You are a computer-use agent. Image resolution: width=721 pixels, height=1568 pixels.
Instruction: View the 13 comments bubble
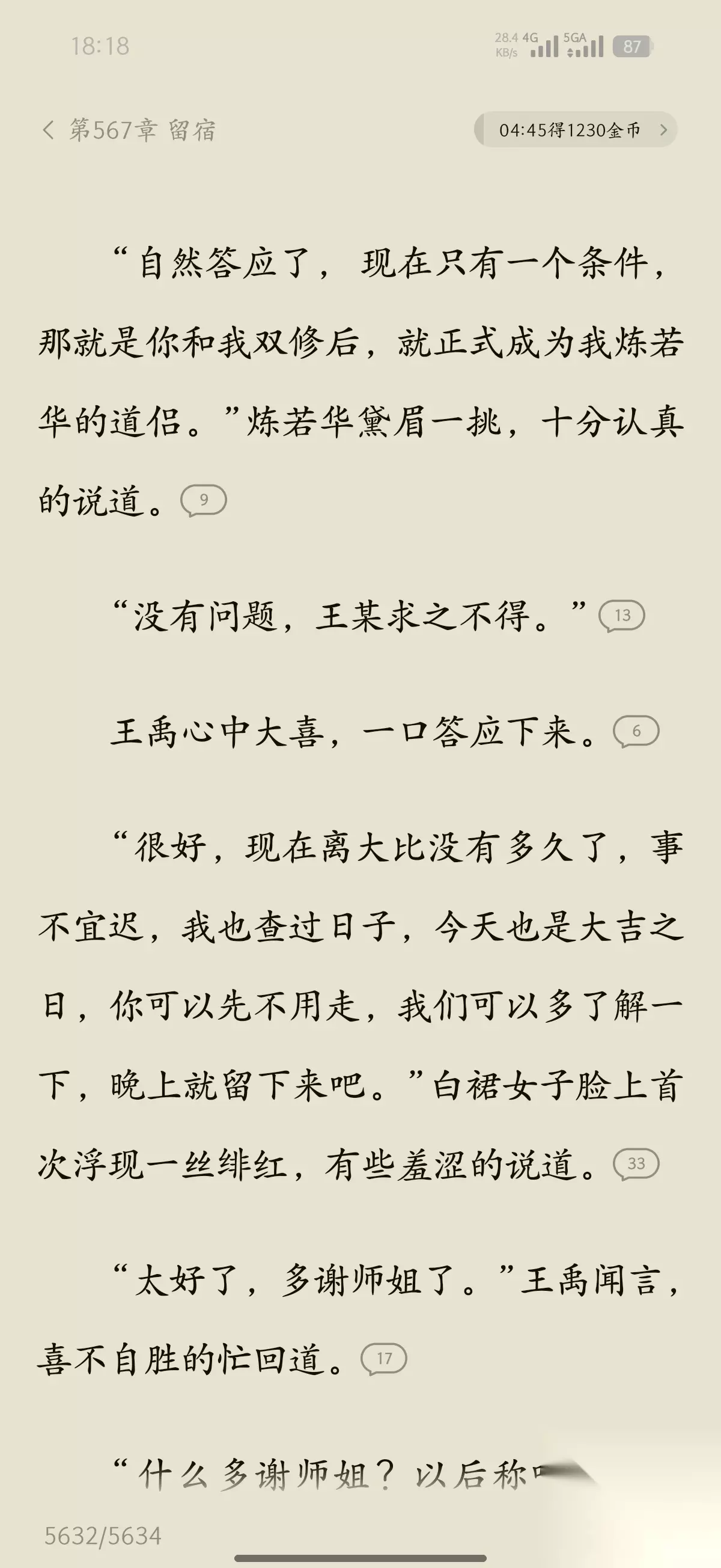[622, 616]
